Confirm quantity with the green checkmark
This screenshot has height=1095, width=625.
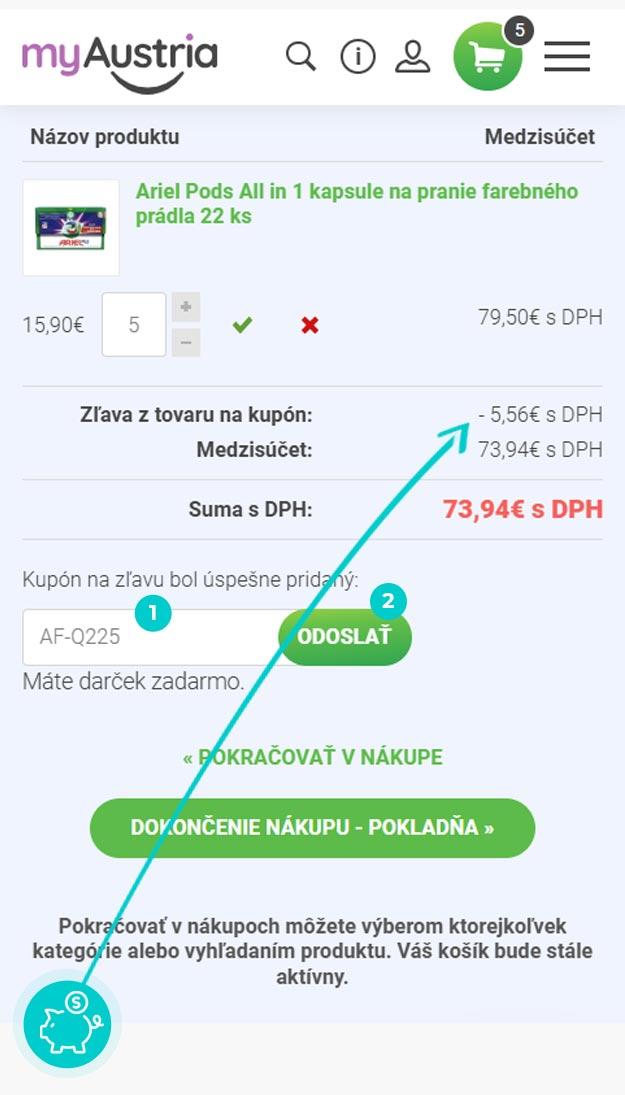click(x=242, y=325)
